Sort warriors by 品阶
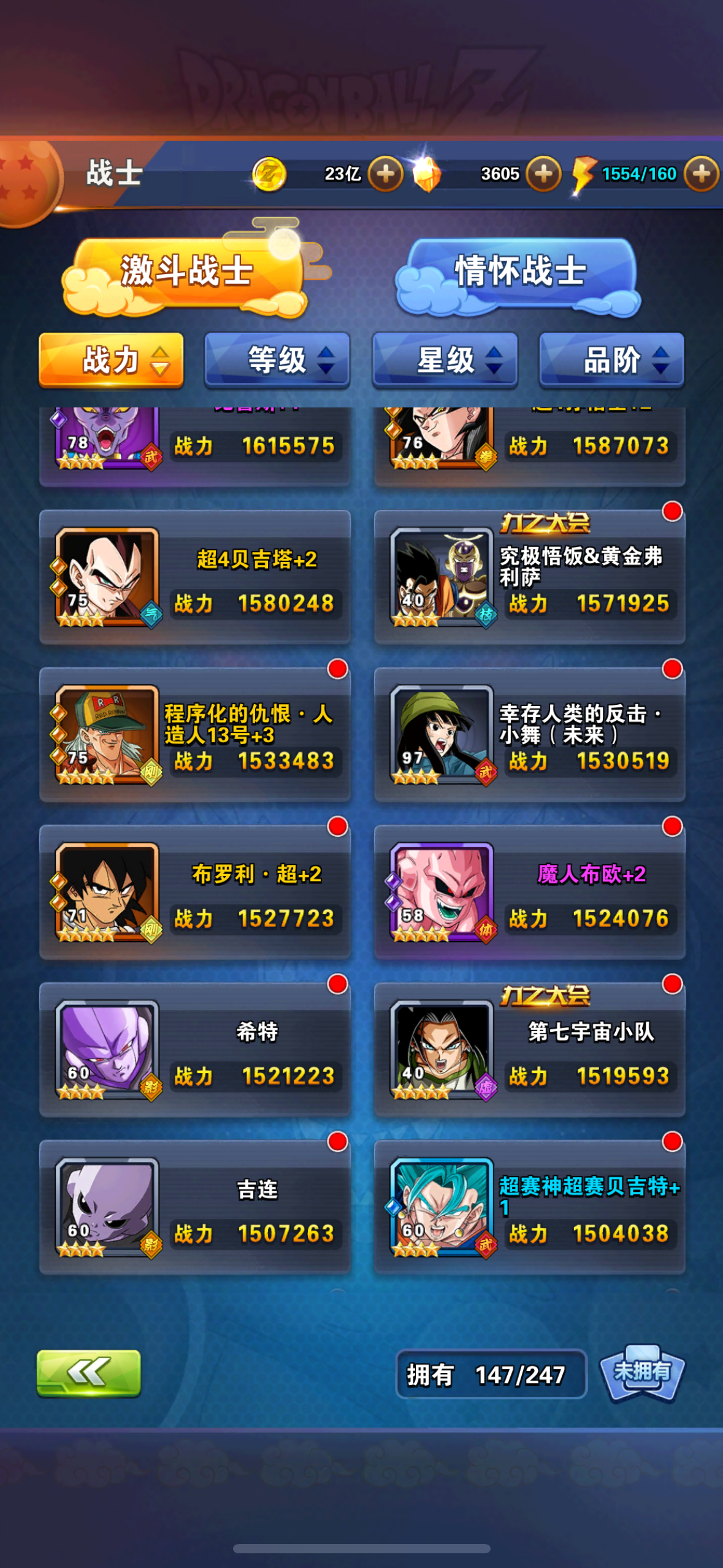The height and width of the screenshot is (1568, 723). 611,360
